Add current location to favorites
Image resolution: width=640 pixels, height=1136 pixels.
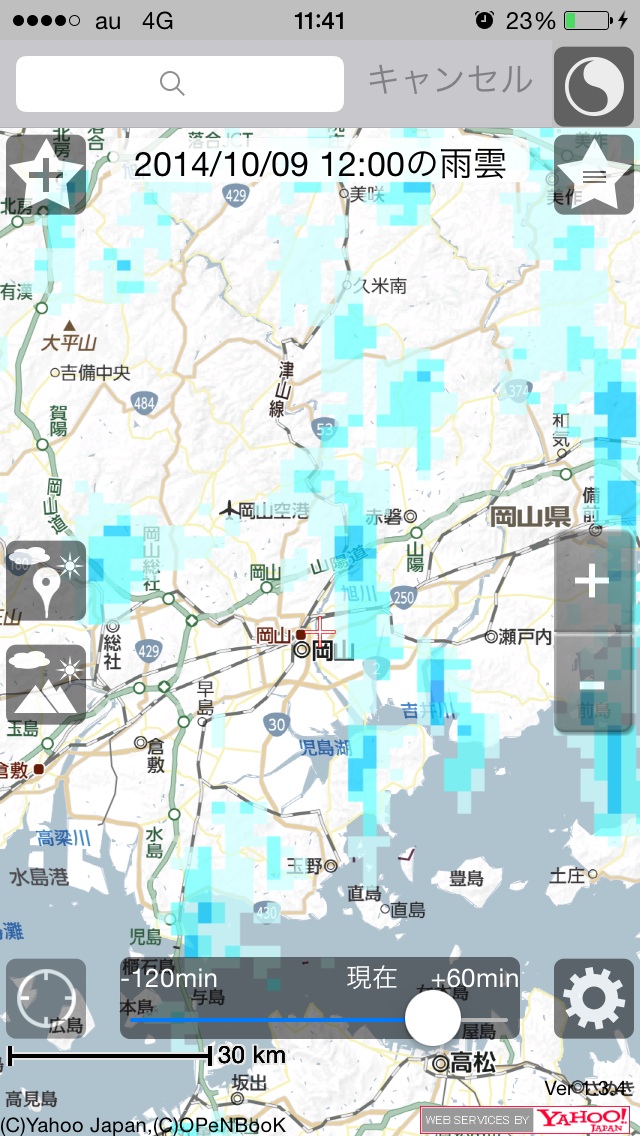pos(46,176)
